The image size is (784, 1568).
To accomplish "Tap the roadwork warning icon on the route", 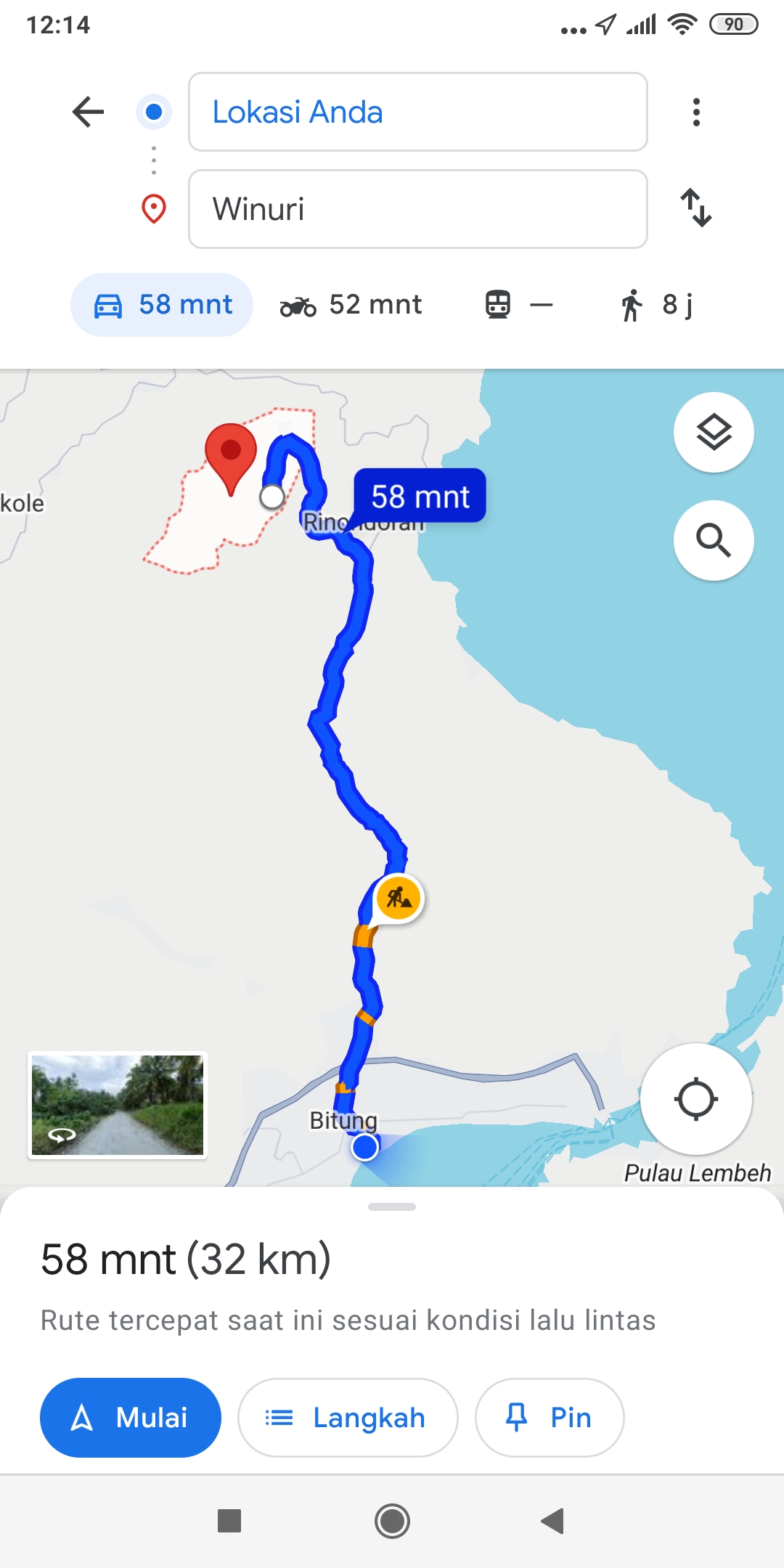I will pyautogui.click(x=399, y=899).
